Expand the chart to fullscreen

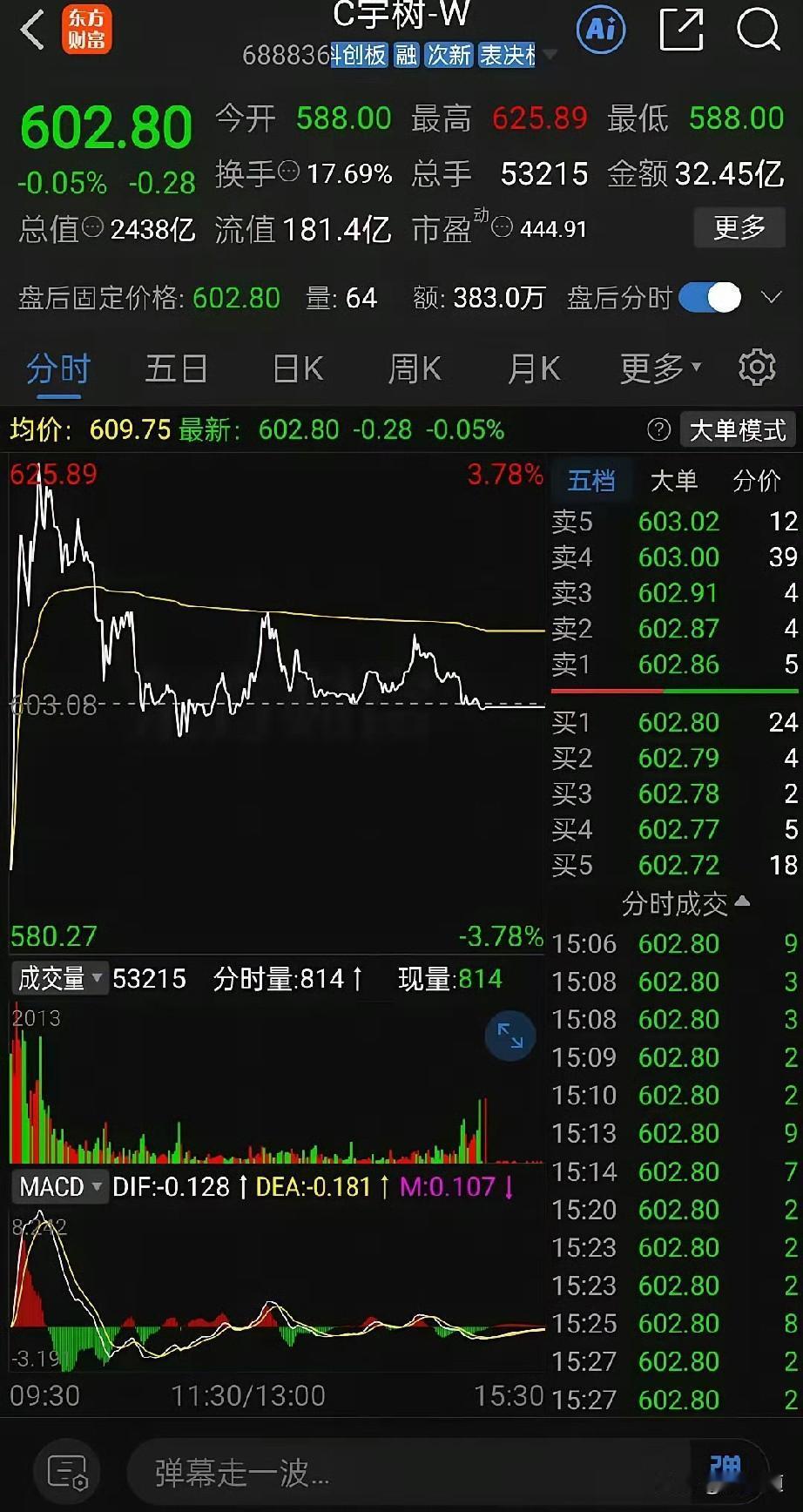pos(509,1036)
